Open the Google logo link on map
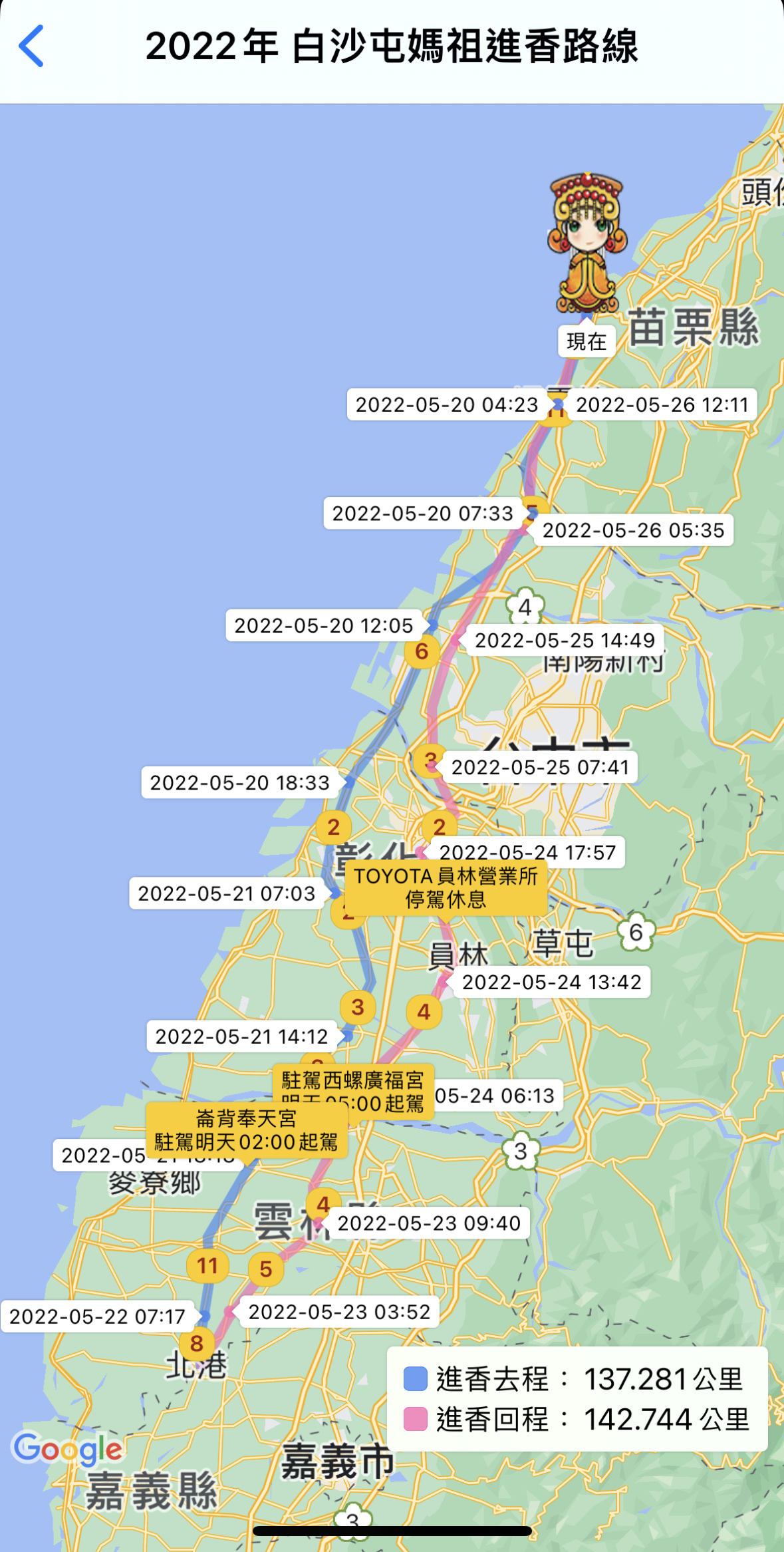 (68, 1449)
